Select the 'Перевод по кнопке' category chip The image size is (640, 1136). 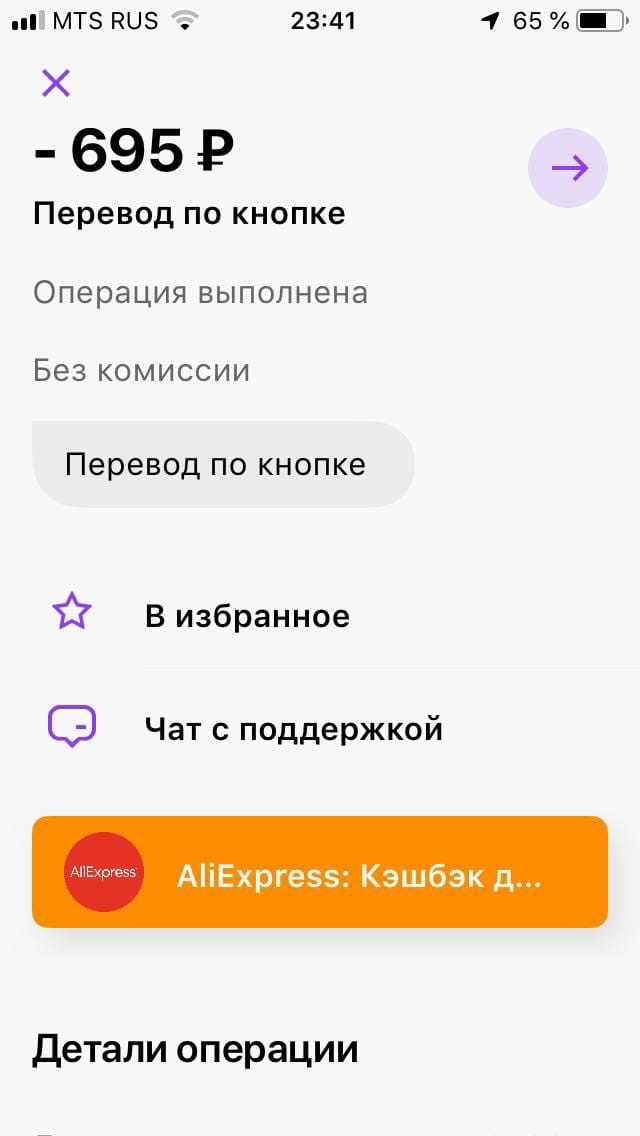tap(223, 464)
